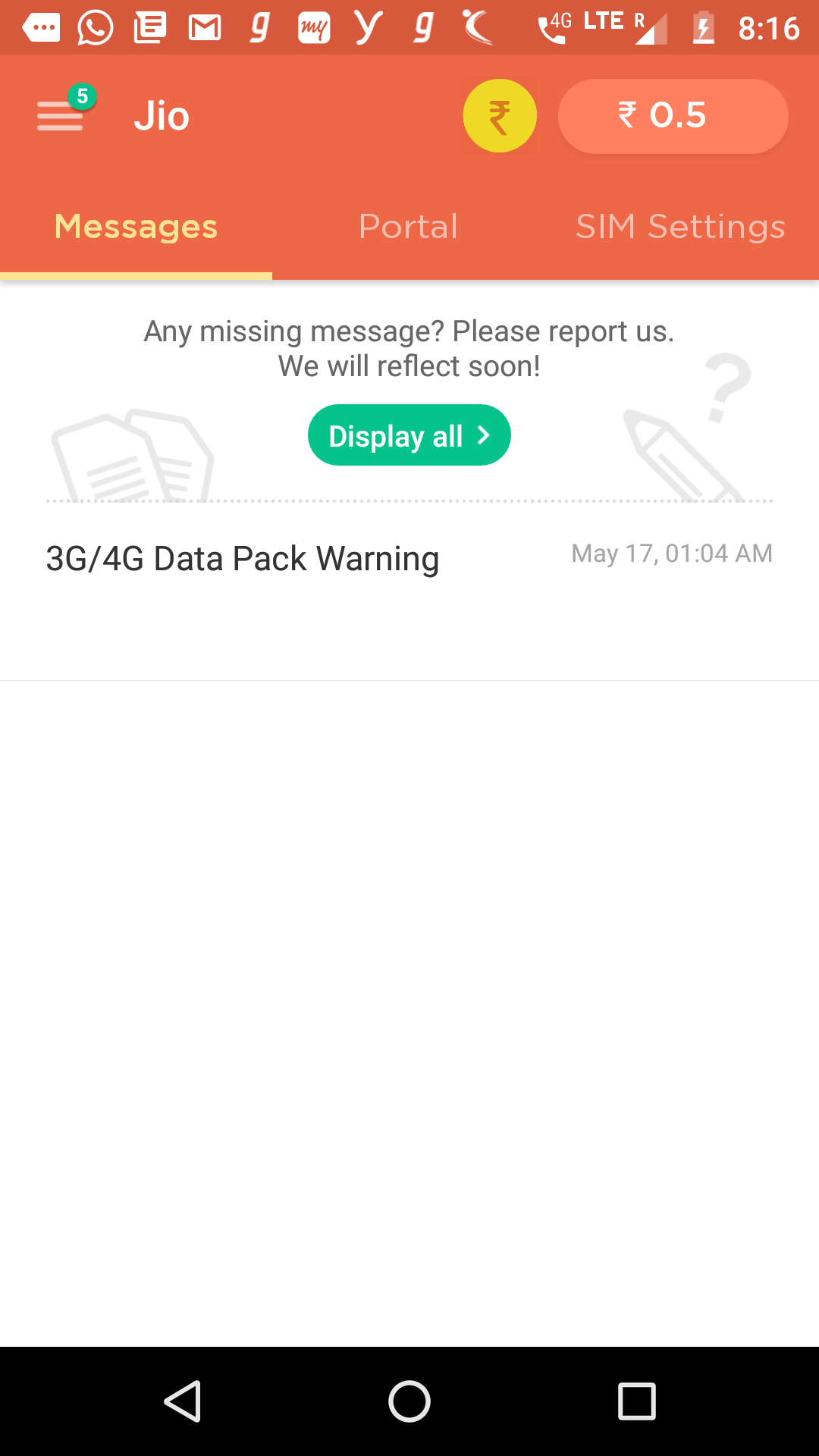Open the SIM Settings tab
Screen dimensions: 819x1456
(680, 227)
